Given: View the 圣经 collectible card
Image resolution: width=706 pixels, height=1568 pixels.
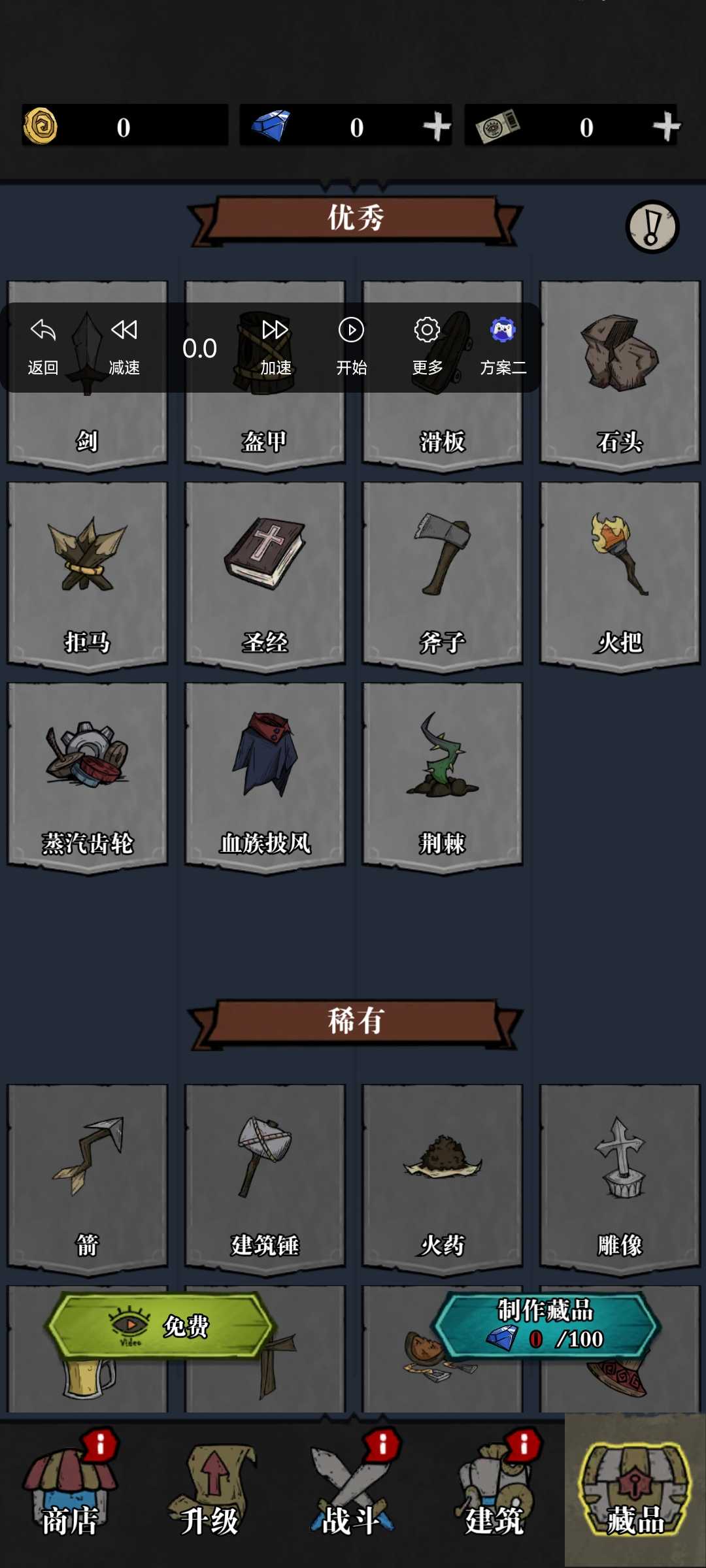Looking at the screenshot, I should (265, 574).
